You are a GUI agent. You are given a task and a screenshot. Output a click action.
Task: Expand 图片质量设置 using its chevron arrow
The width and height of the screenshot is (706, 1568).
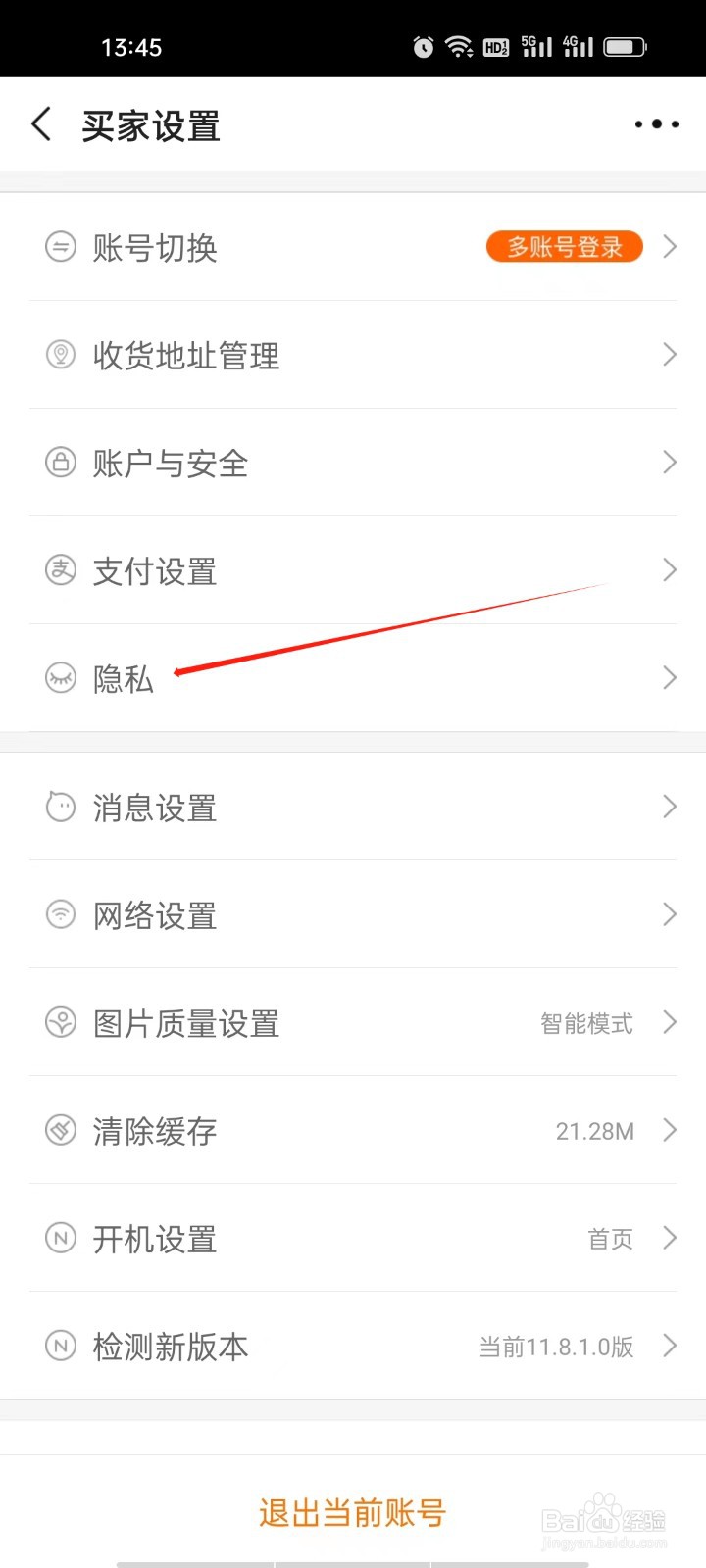(670, 1023)
